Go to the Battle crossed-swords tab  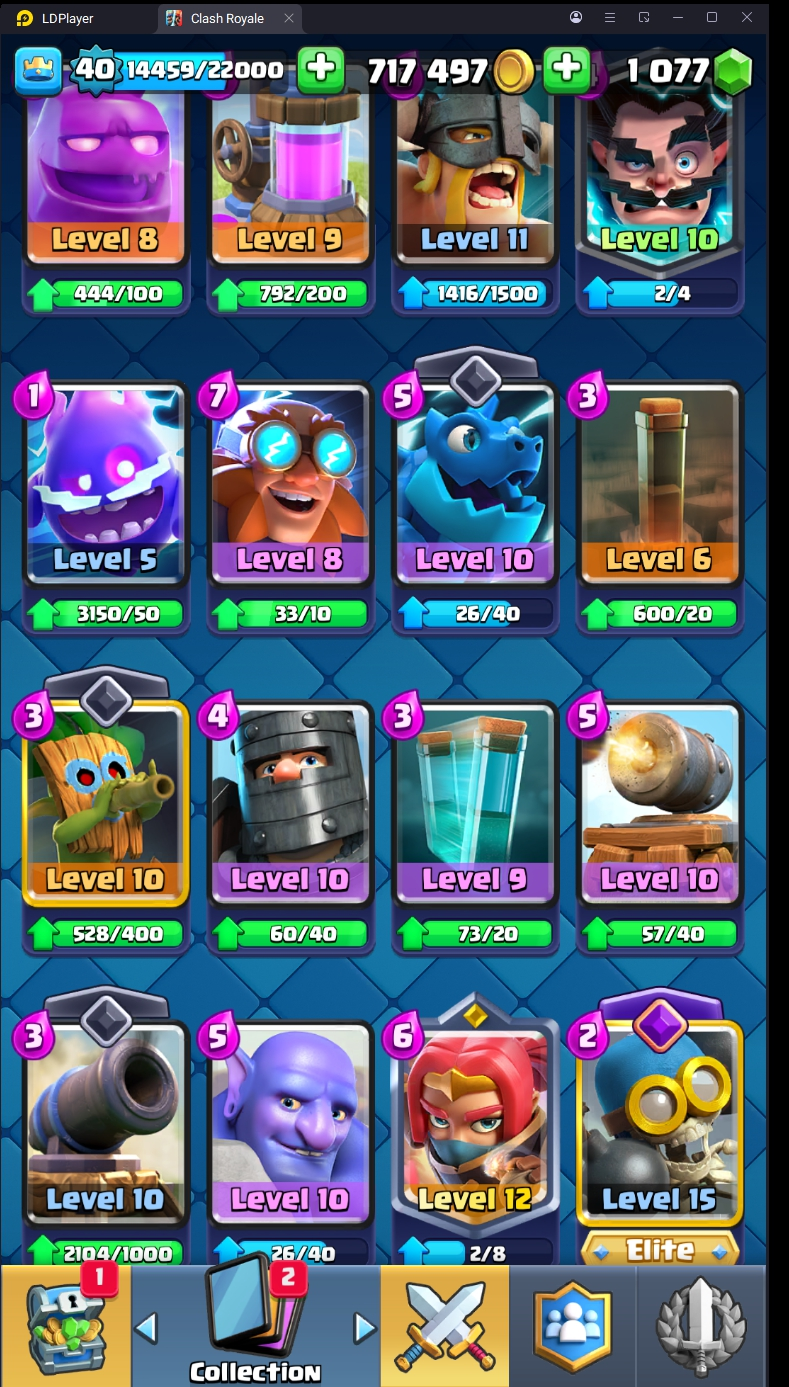[x=444, y=1326]
